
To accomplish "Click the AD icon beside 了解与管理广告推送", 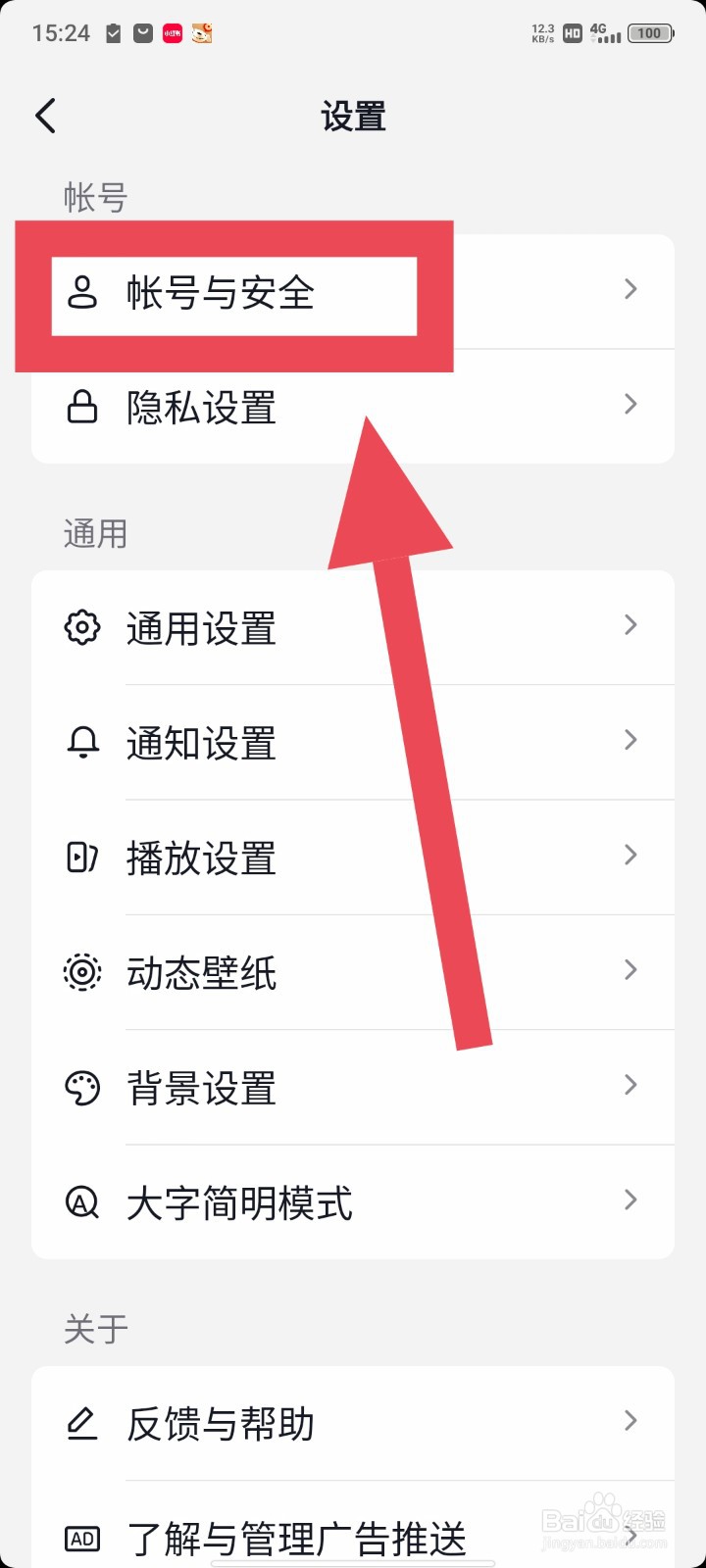I will (82, 1539).
